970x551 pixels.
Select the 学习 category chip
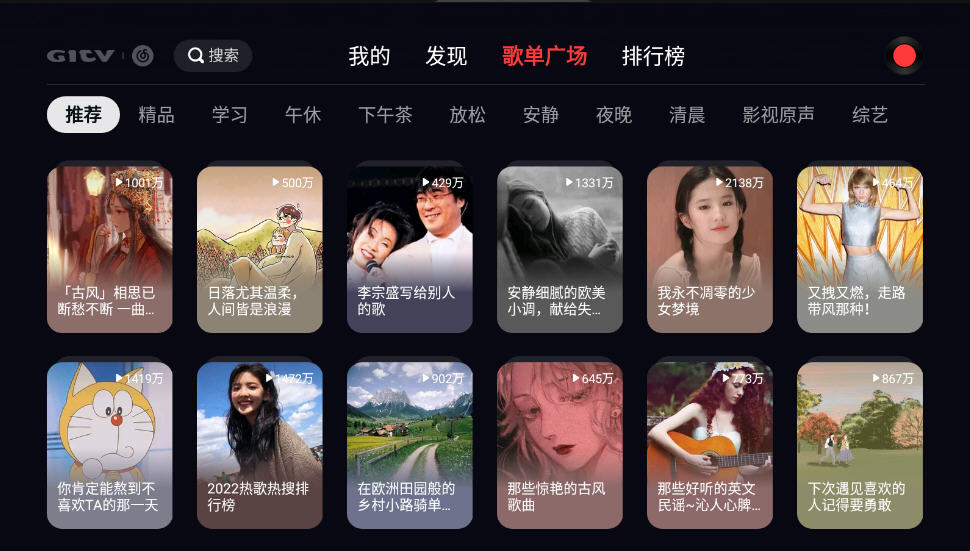pyautogui.click(x=229, y=115)
